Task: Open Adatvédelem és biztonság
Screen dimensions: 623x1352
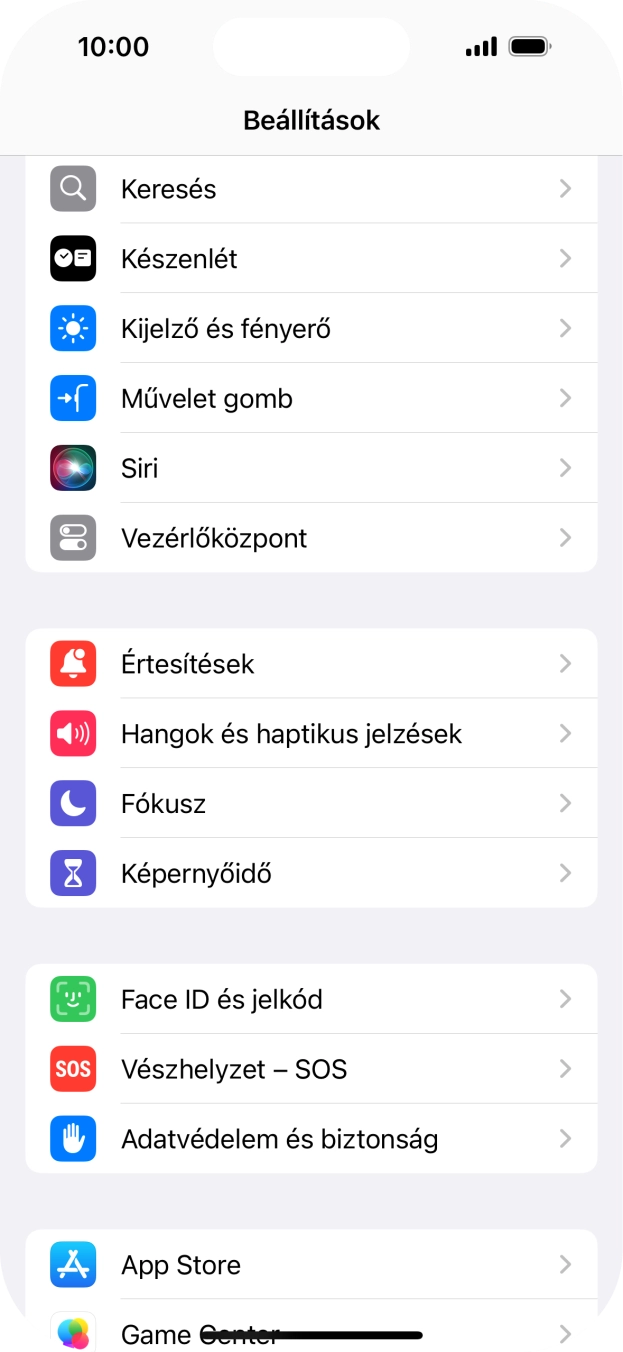Action: (310, 1139)
